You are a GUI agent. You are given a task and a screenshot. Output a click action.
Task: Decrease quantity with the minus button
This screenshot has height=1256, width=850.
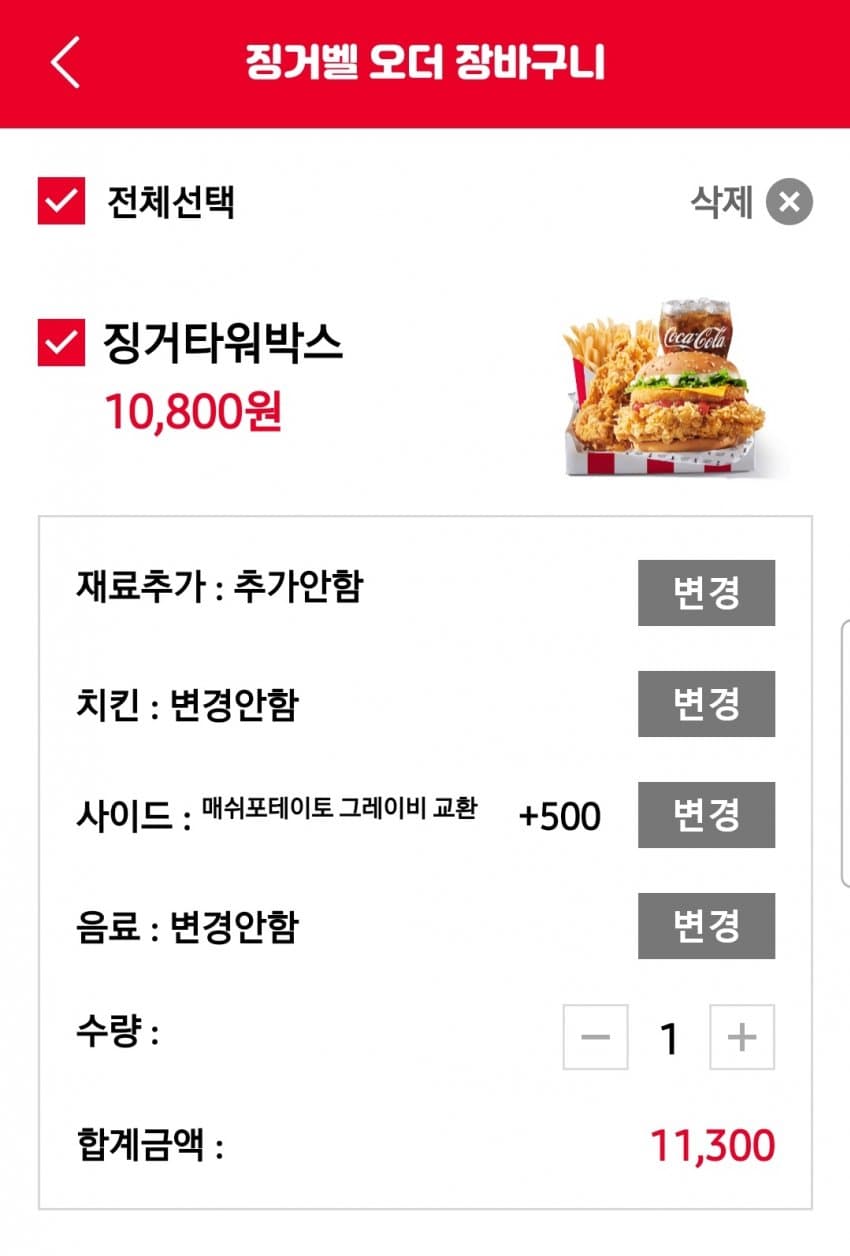click(x=596, y=1037)
